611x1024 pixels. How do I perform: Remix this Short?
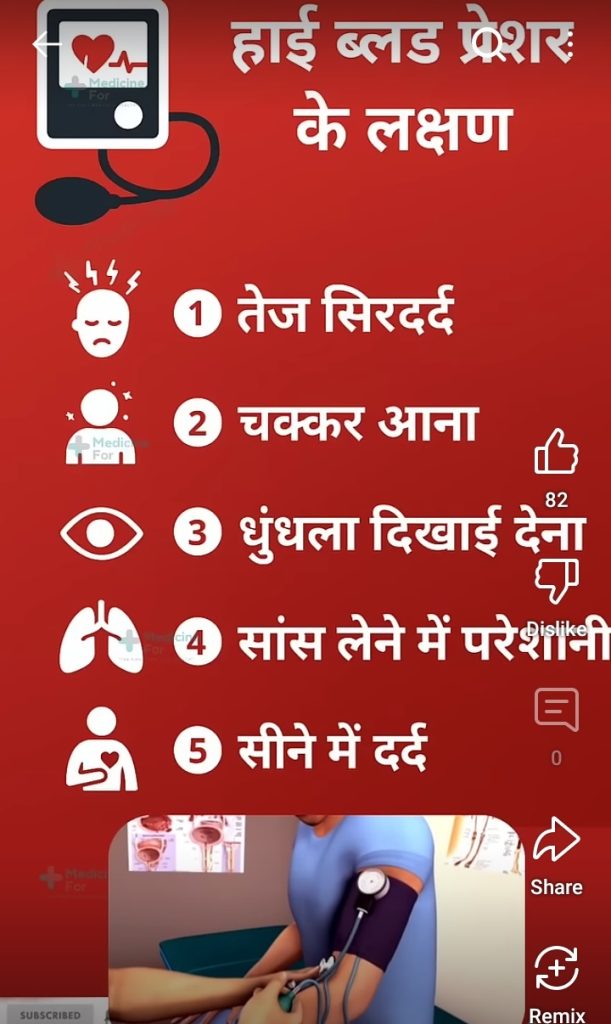(556, 970)
